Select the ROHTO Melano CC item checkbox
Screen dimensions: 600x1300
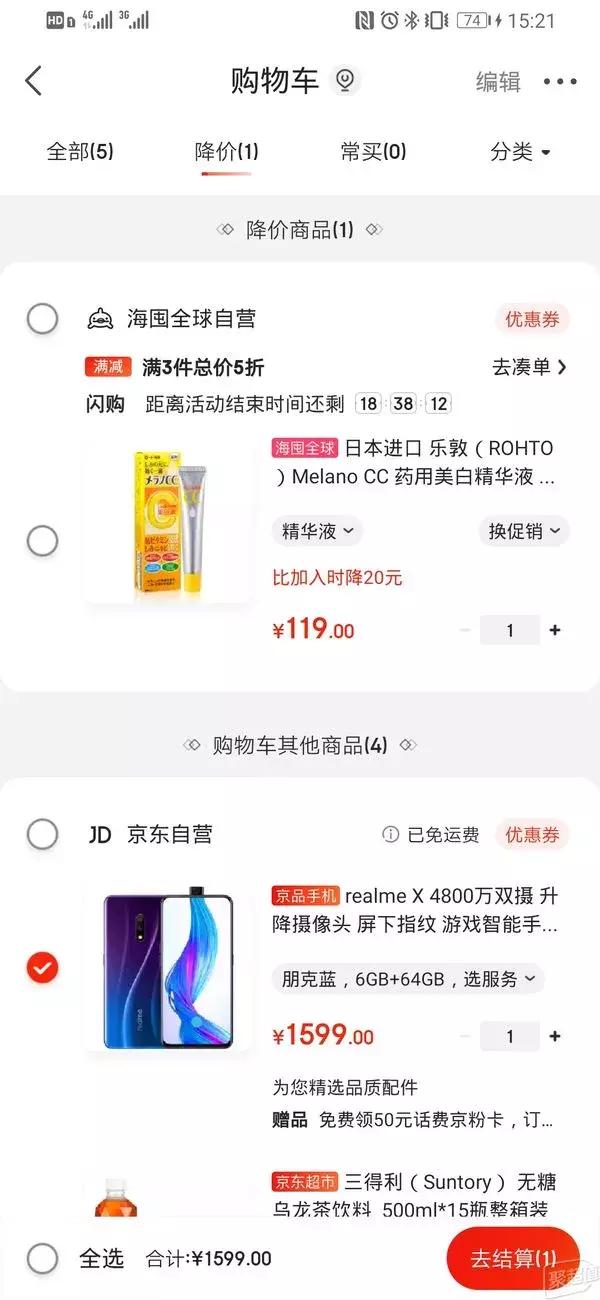pyautogui.click(x=42, y=541)
